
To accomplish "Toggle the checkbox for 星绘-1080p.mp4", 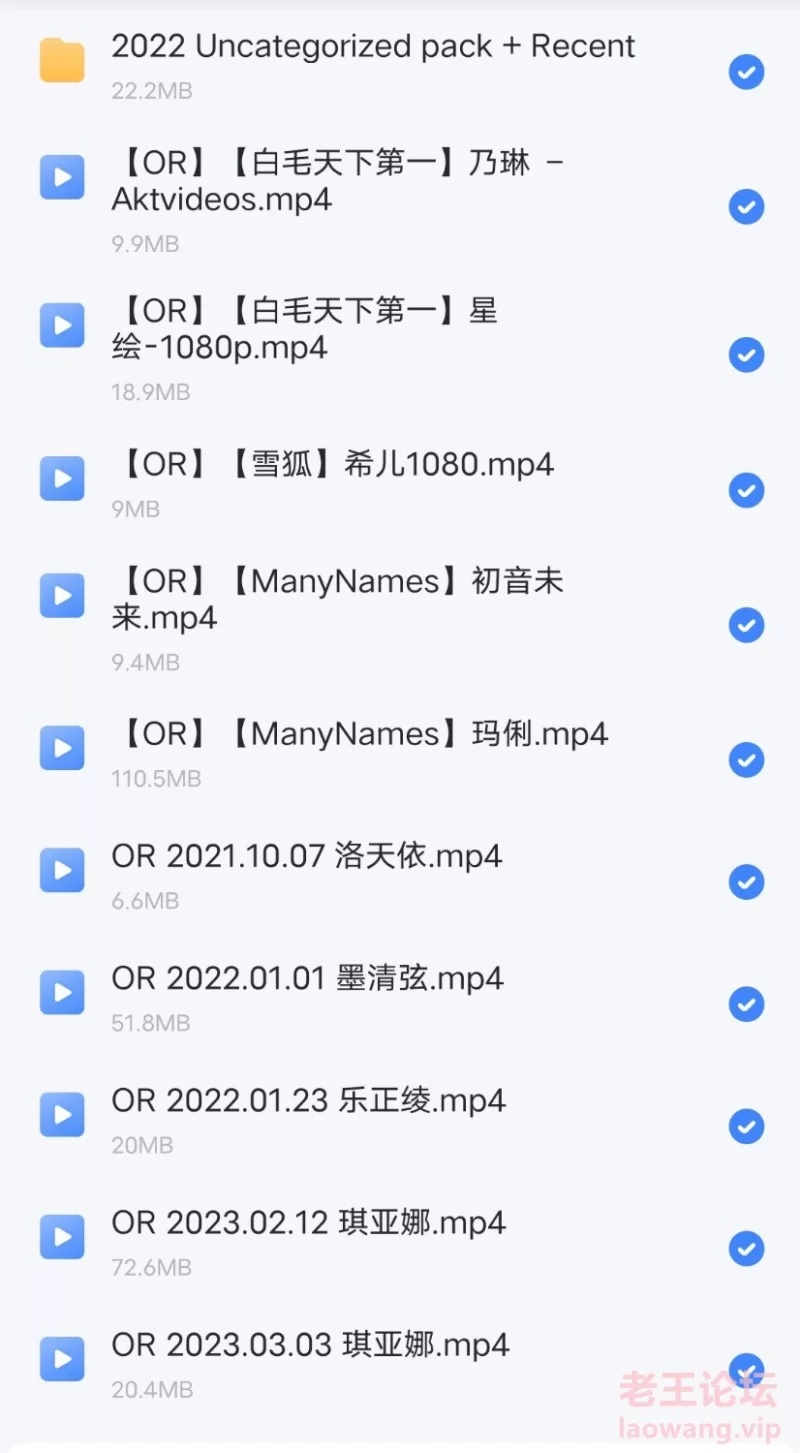I will 746,355.
